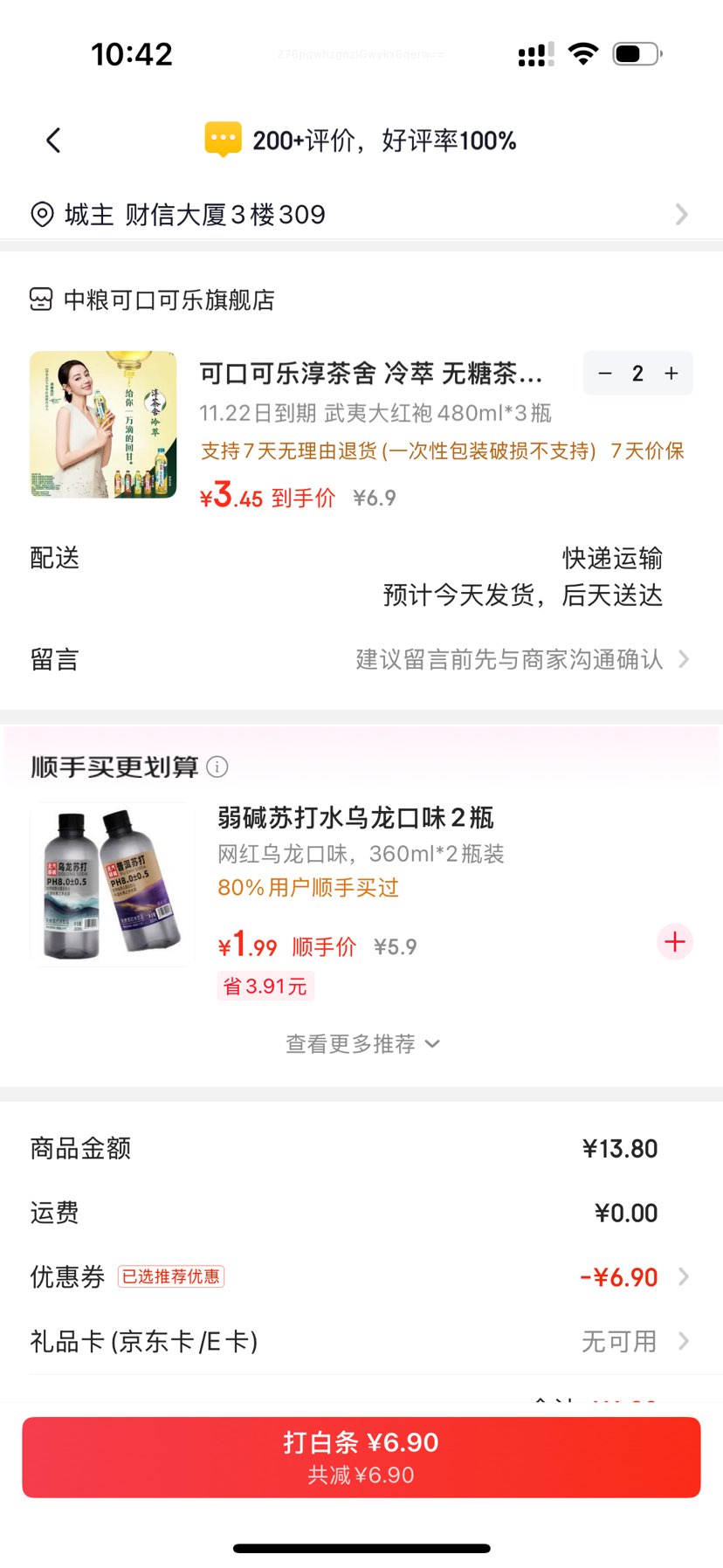Click the Wi-Fi icon in status bar

[x=582, y=53]
